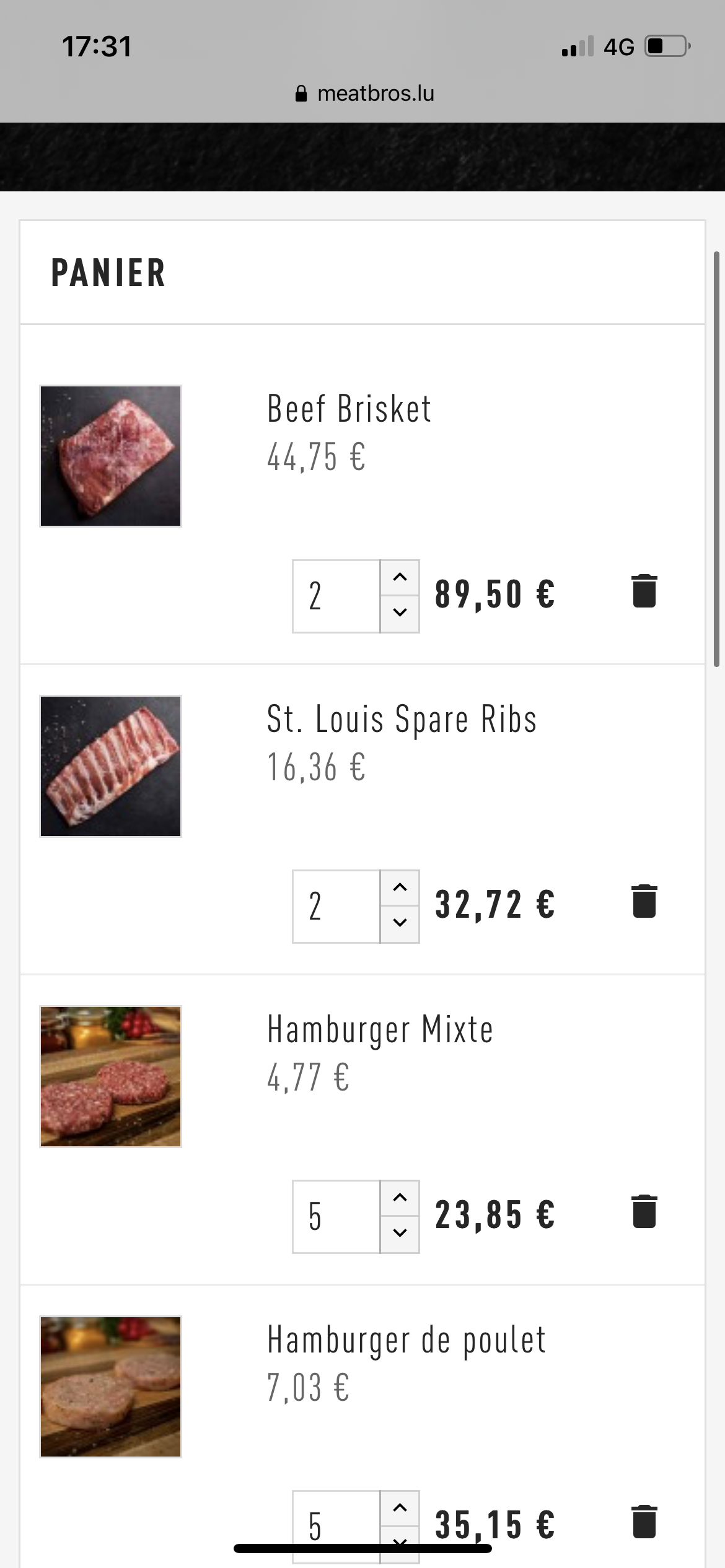This screenshot has width=725, height=1568.
Task: Remove Hamburger Mixte from the cart
Action: (644, 1211)
